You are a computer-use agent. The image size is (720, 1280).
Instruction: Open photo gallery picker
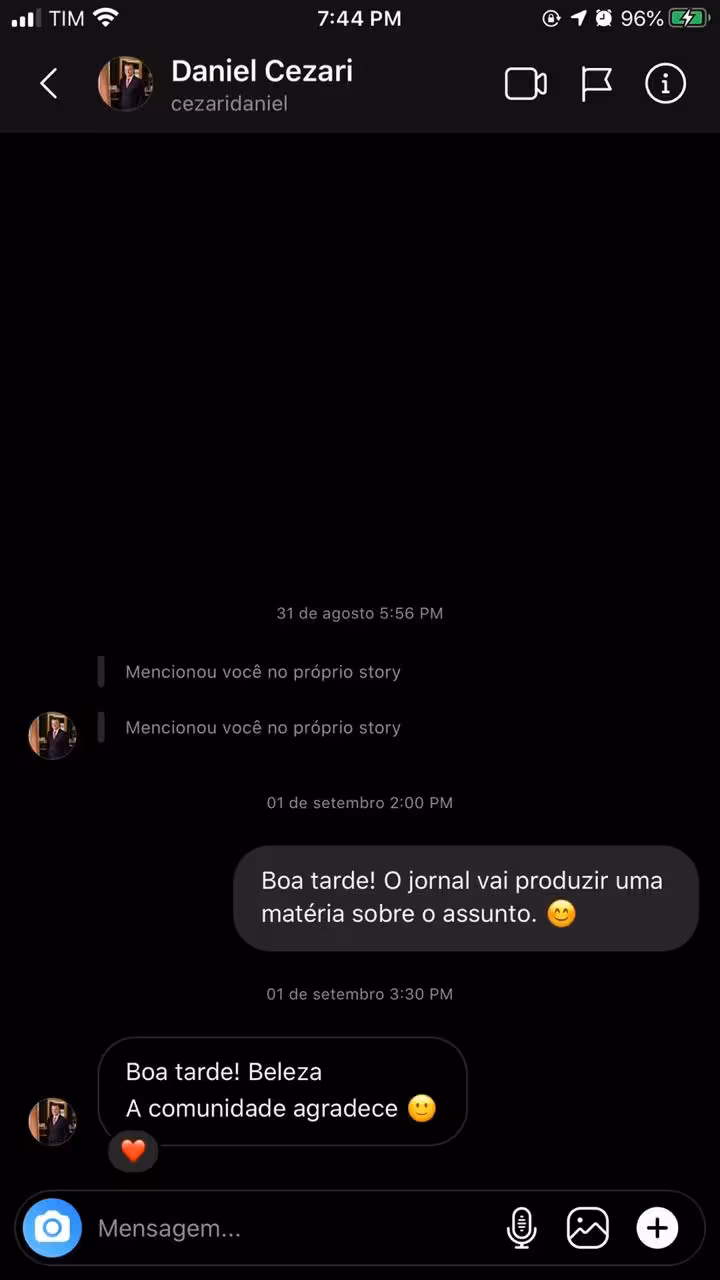(x=588, y=1227)
